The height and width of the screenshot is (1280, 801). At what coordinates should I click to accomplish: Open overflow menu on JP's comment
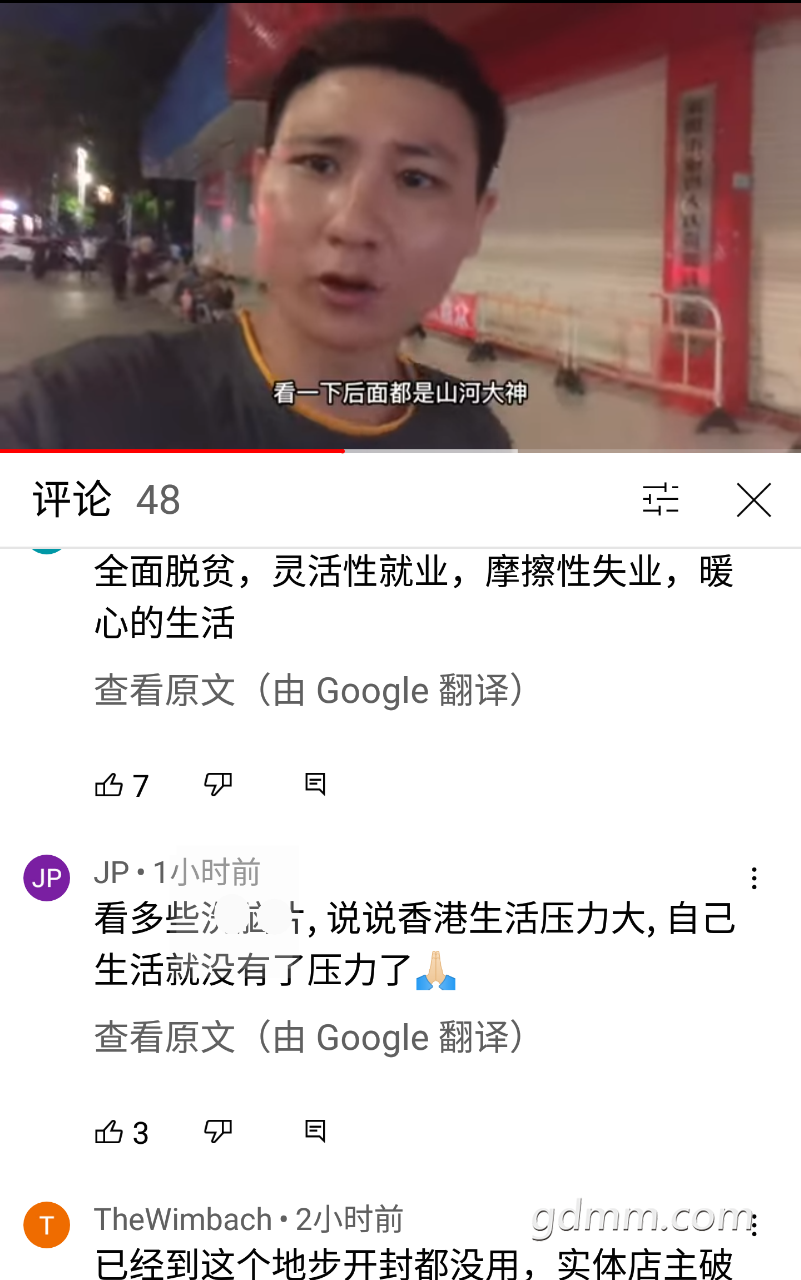click(x=753, y=878)
